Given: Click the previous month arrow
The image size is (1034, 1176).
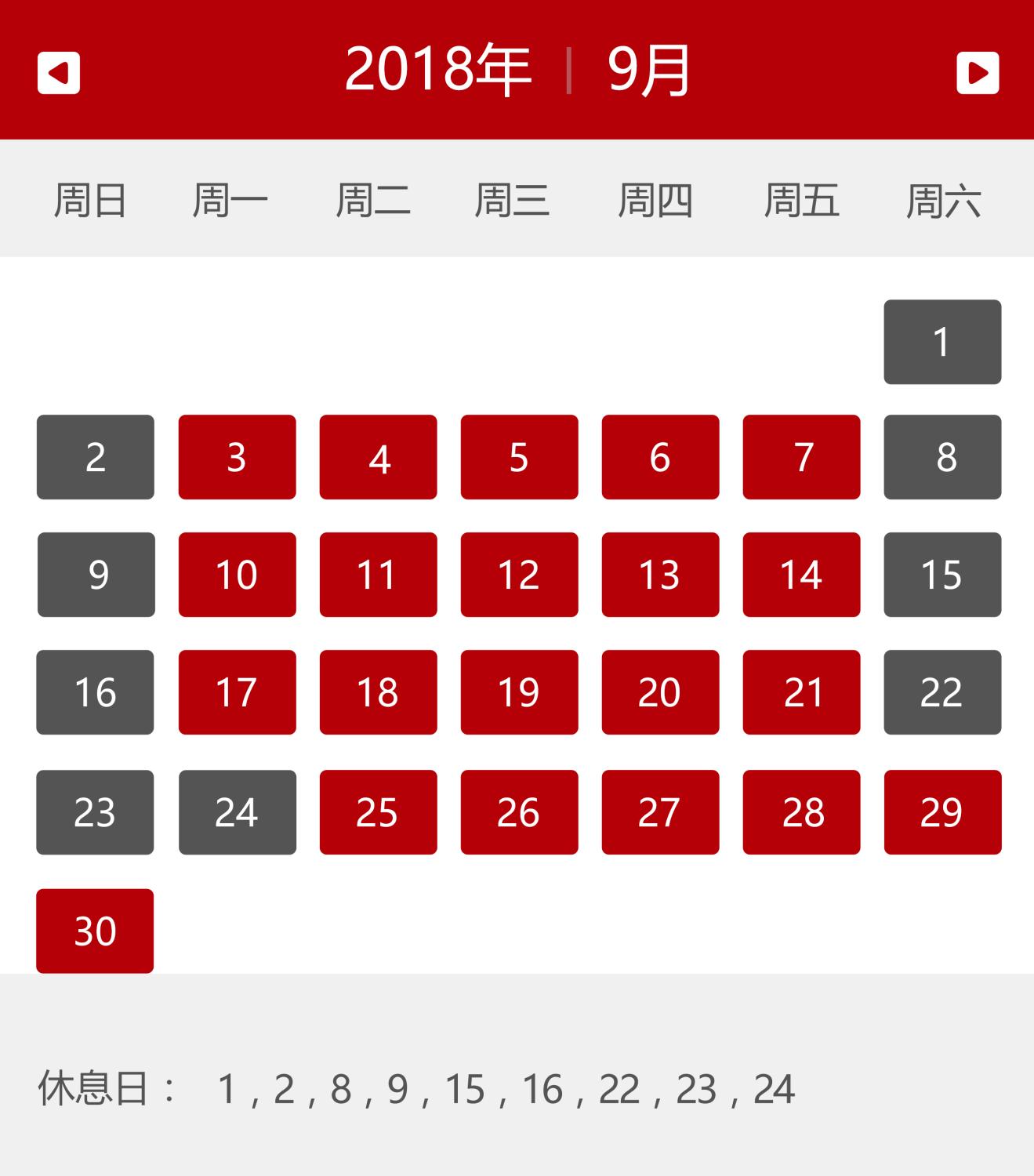Looking at the screenshot, I should [x=57, y=74].
